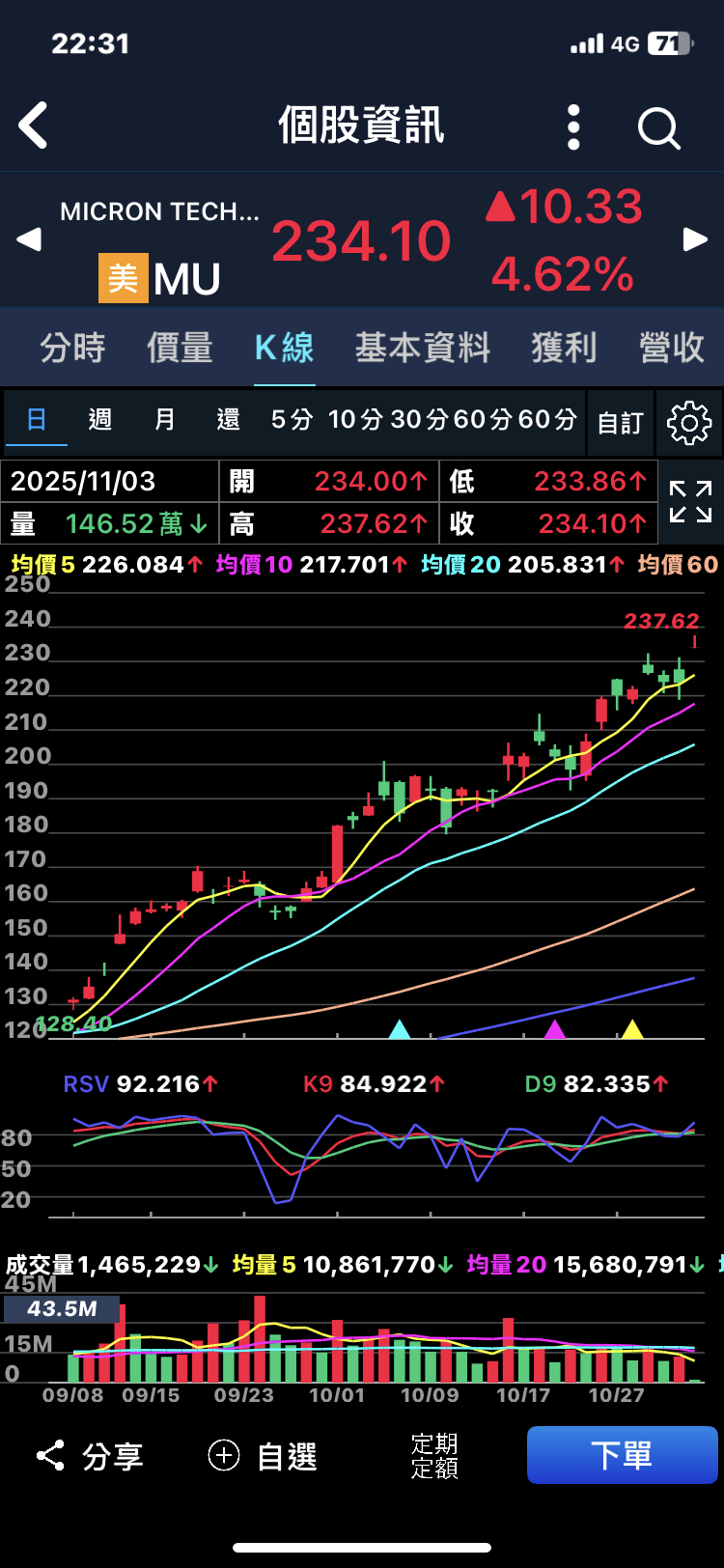
Task: Expand the chart to fullscreen
Action: point(690,502)
